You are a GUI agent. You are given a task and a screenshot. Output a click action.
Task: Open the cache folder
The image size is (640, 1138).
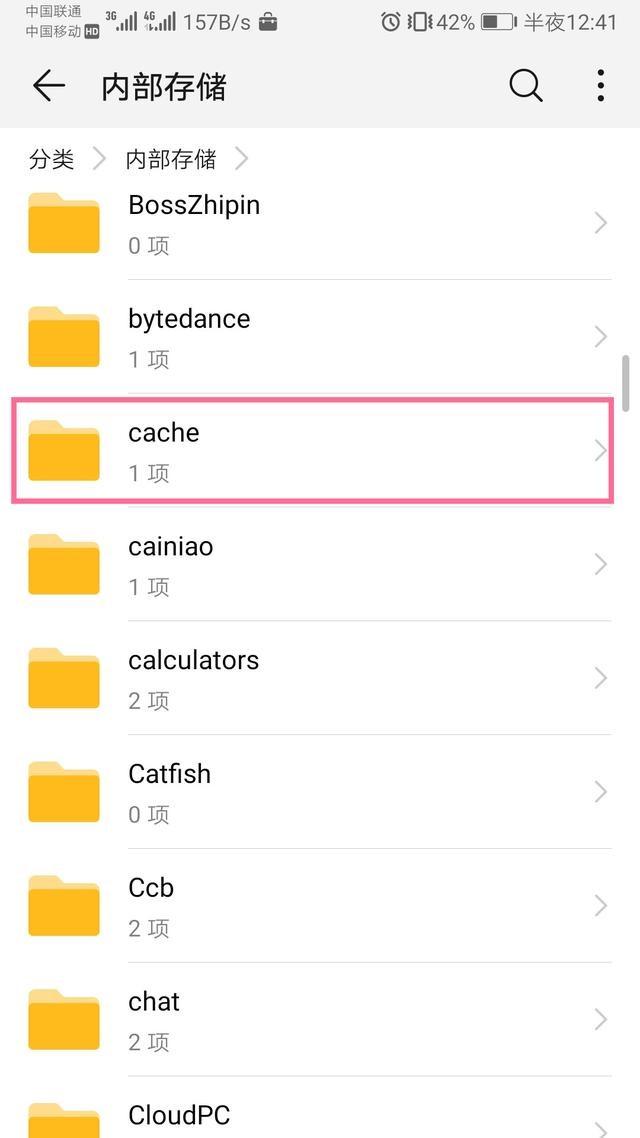tap(318, 451)
